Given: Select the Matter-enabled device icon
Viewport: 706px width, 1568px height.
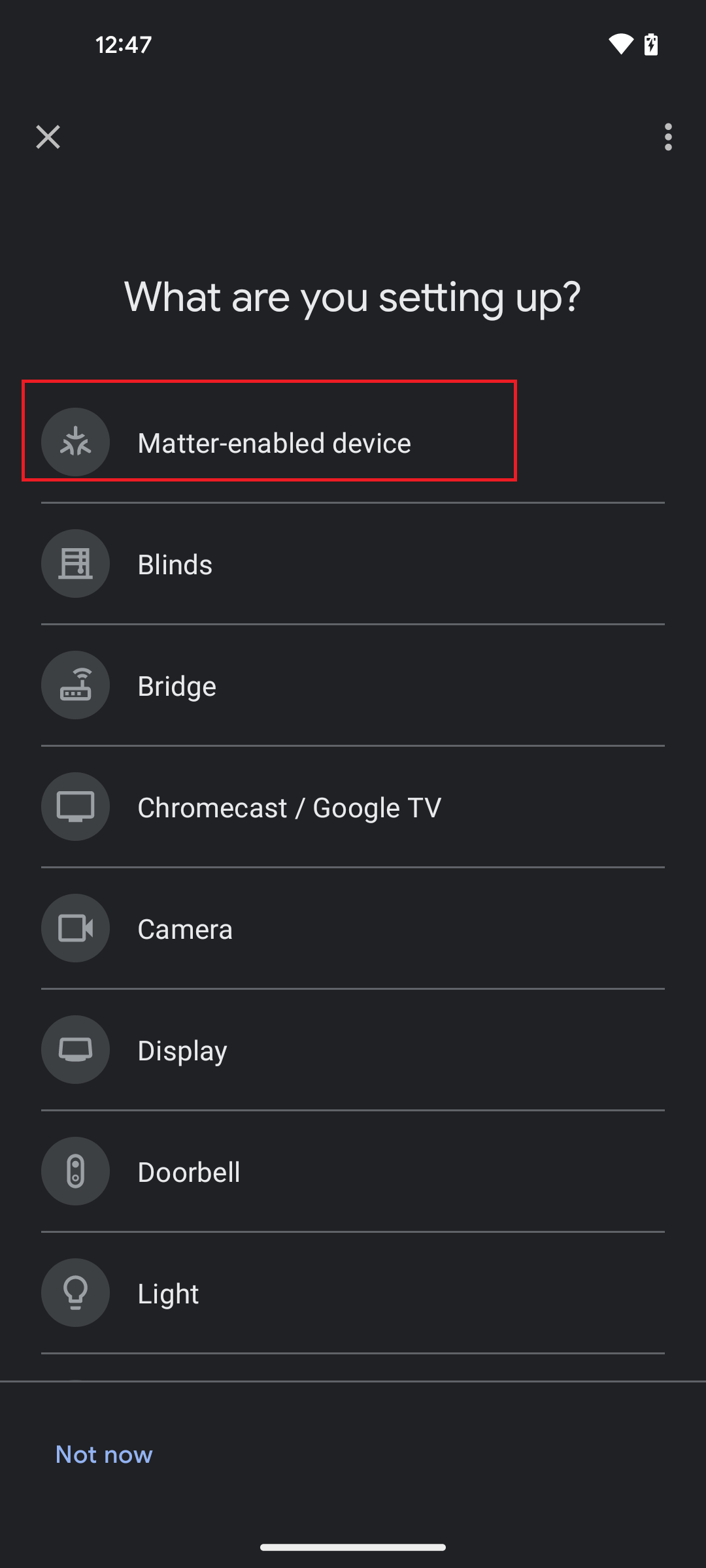Looking at the screenshot, I should pyautogui.click(x=75, y=442).
